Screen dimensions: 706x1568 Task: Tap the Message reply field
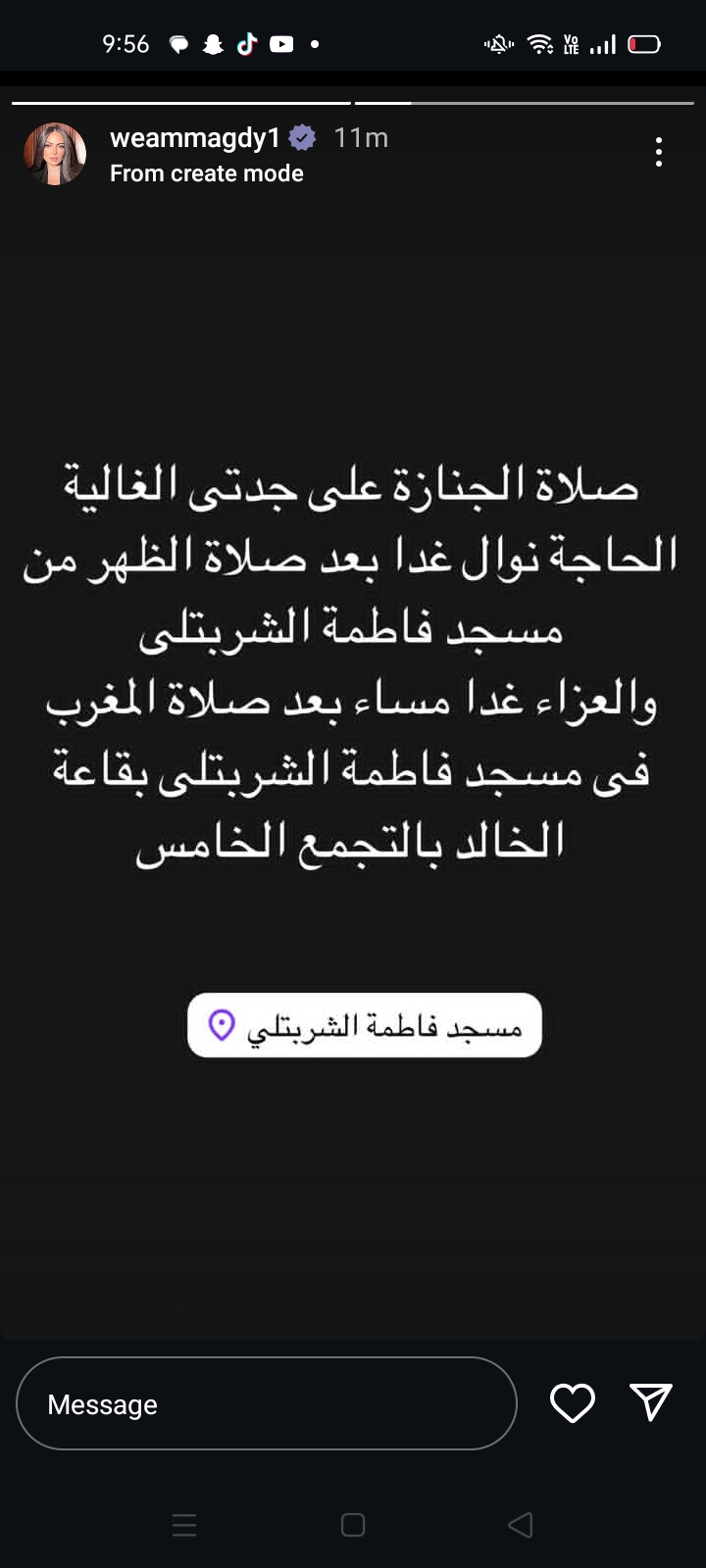point(266,1403)
